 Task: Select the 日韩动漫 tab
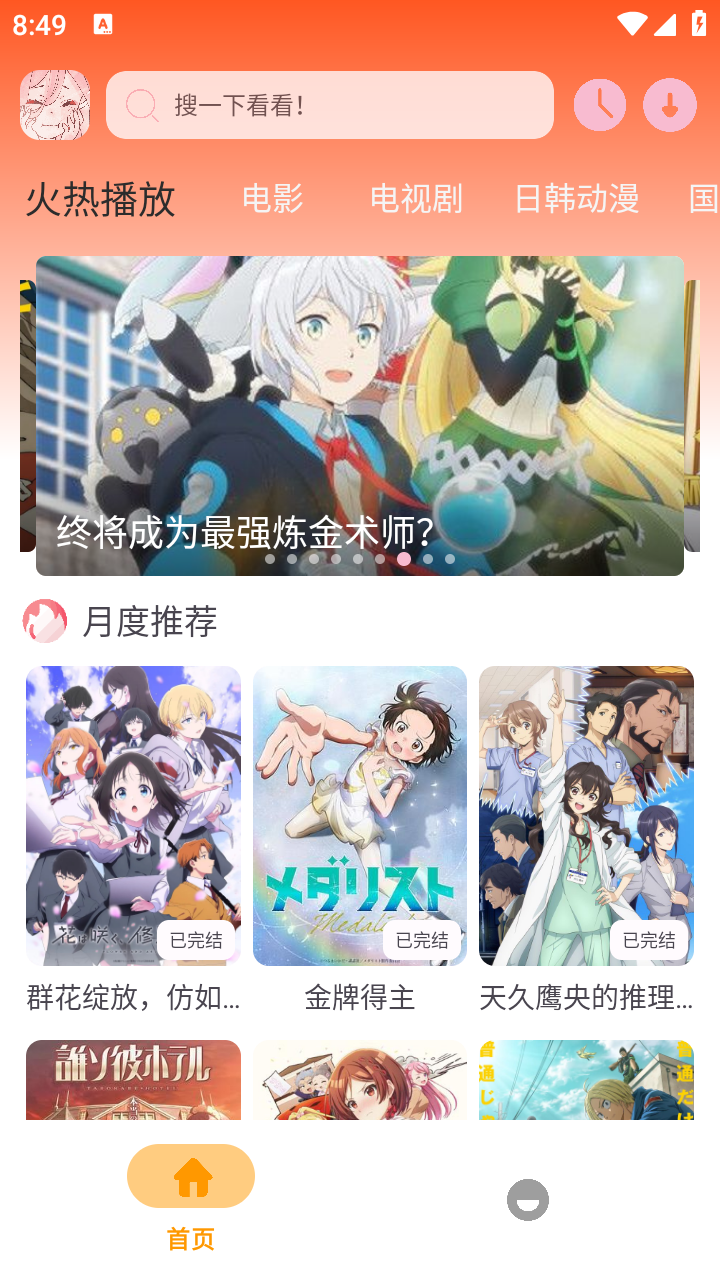(x=576, y=199)
